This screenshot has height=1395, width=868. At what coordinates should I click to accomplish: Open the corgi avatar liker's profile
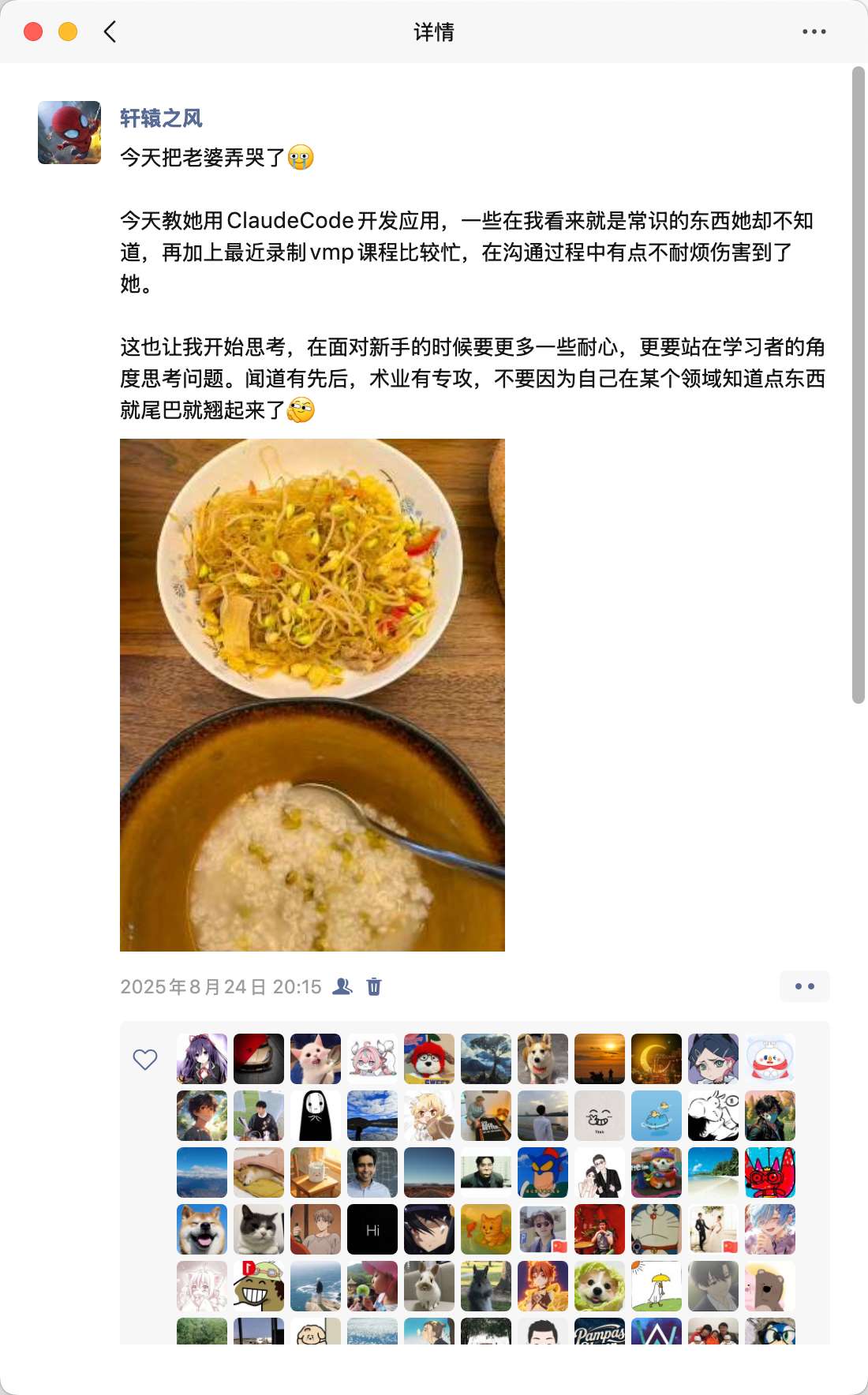(542, 1059)
